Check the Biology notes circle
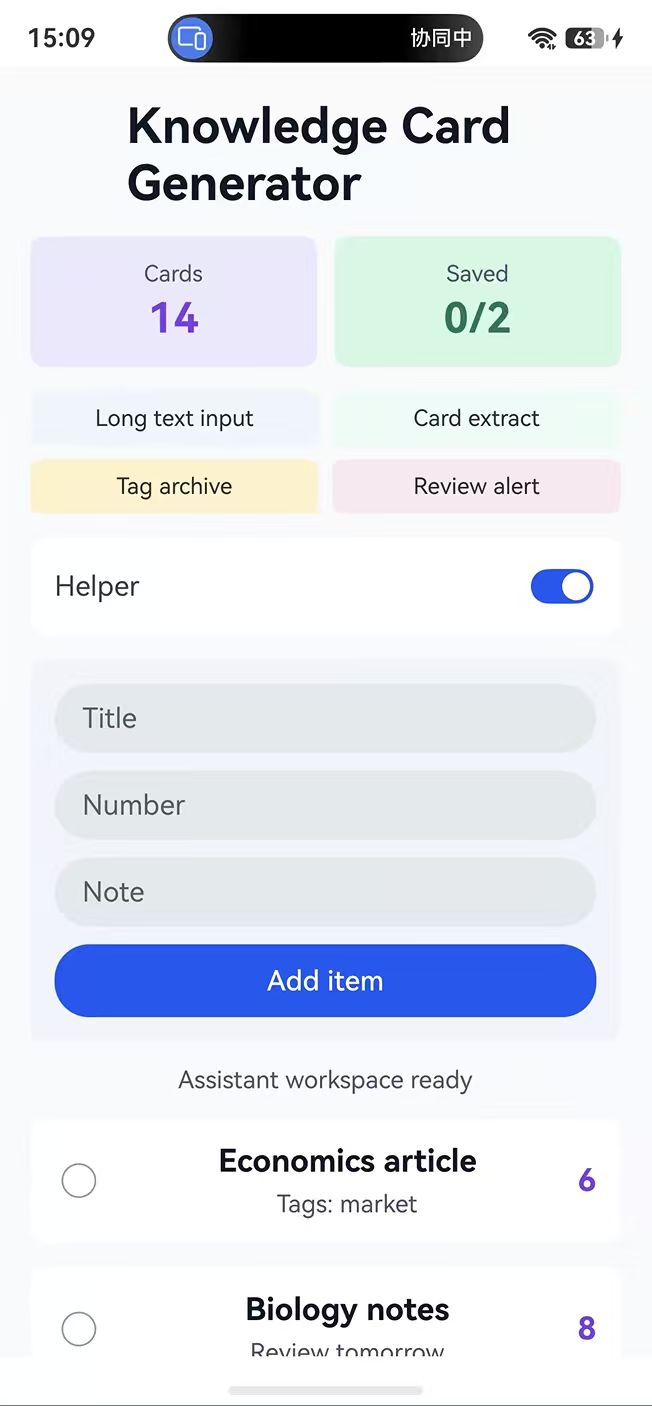Viewport: 652px width, 1406px height. (79, 1329)
